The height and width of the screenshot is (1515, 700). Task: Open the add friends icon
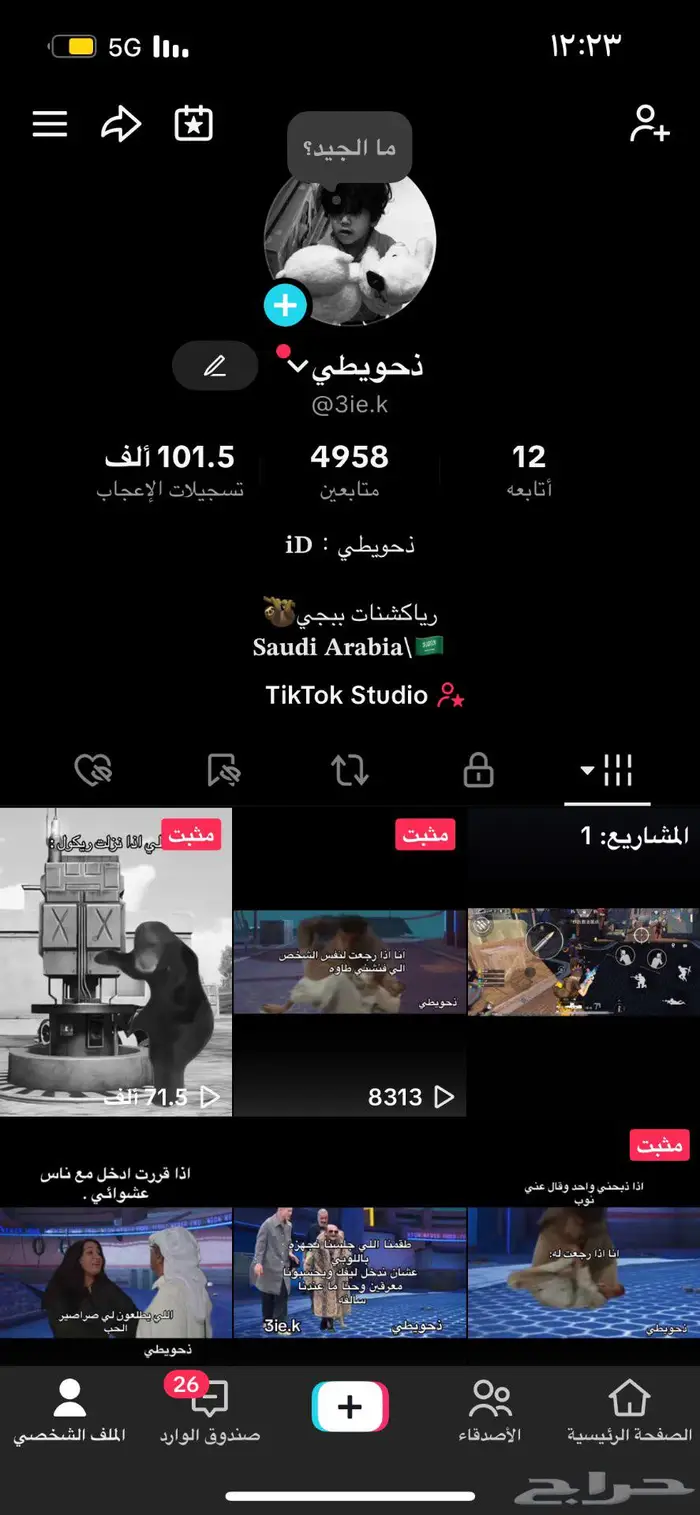(x=649, y=124)
